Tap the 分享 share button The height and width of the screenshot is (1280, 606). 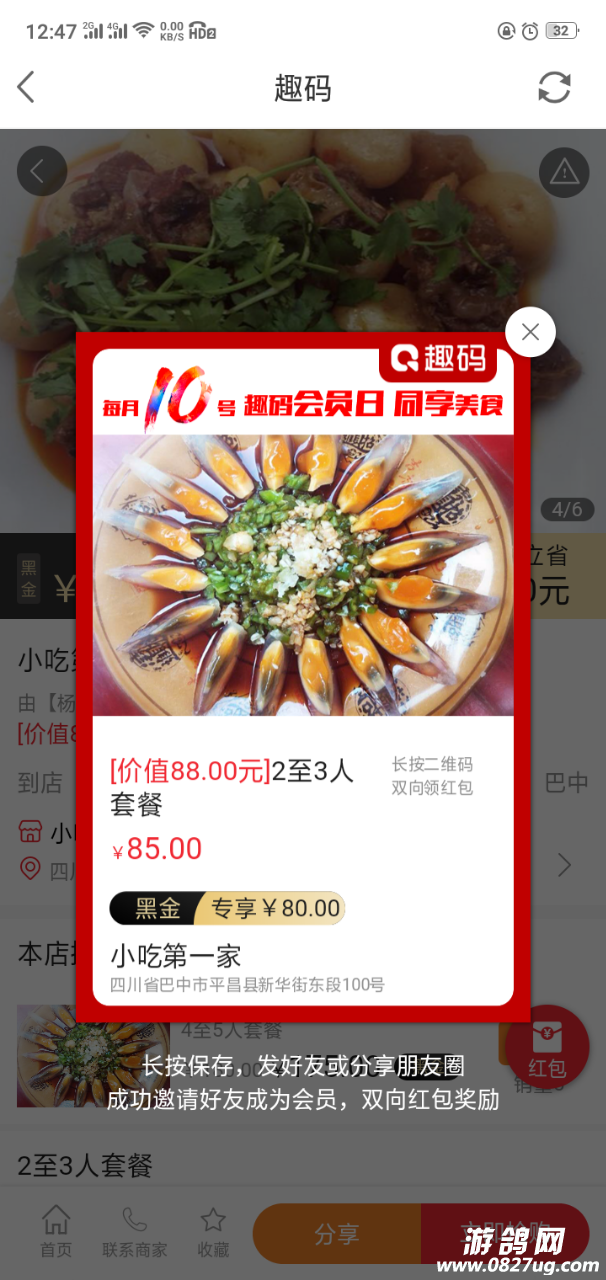click(x=336, y=1234)
